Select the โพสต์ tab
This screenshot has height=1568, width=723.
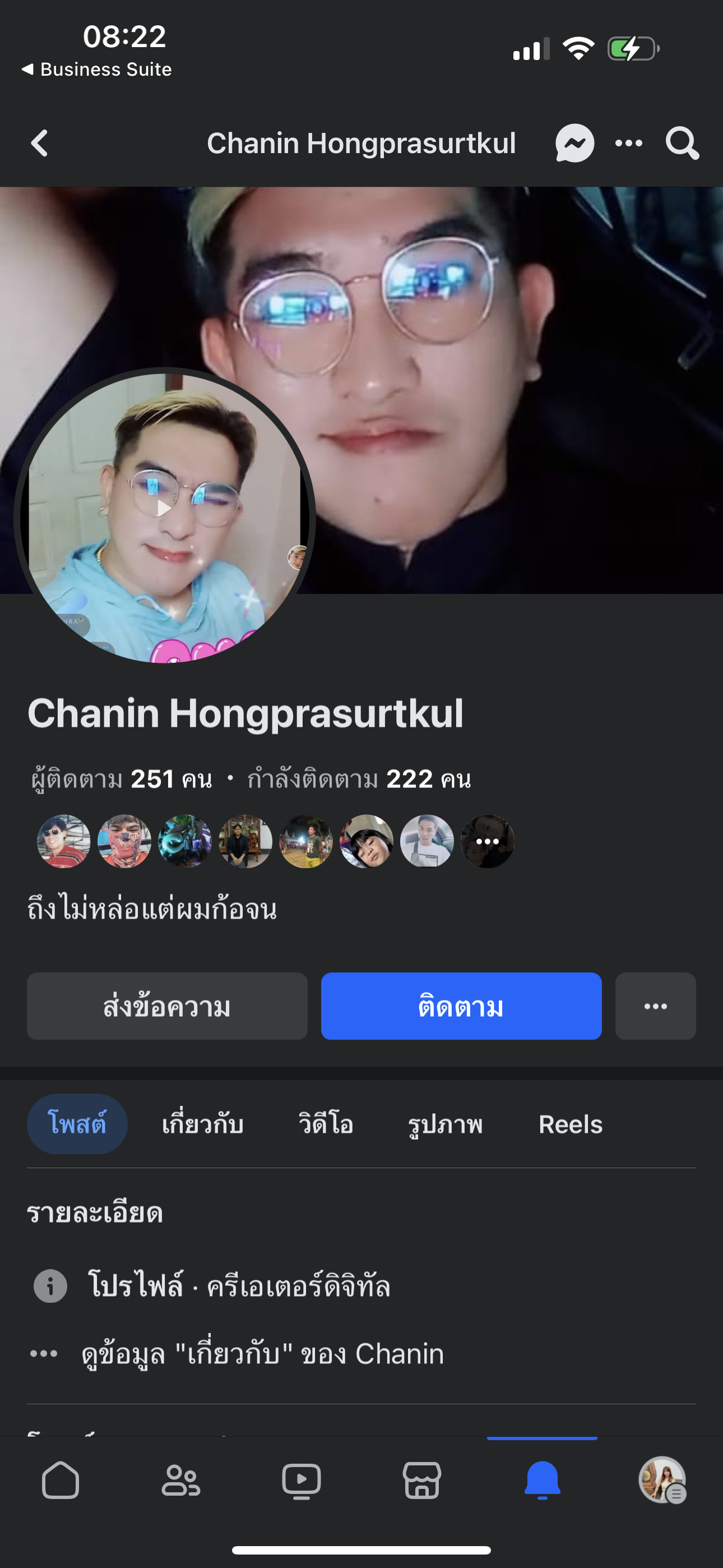click(x=77, y=1124)
